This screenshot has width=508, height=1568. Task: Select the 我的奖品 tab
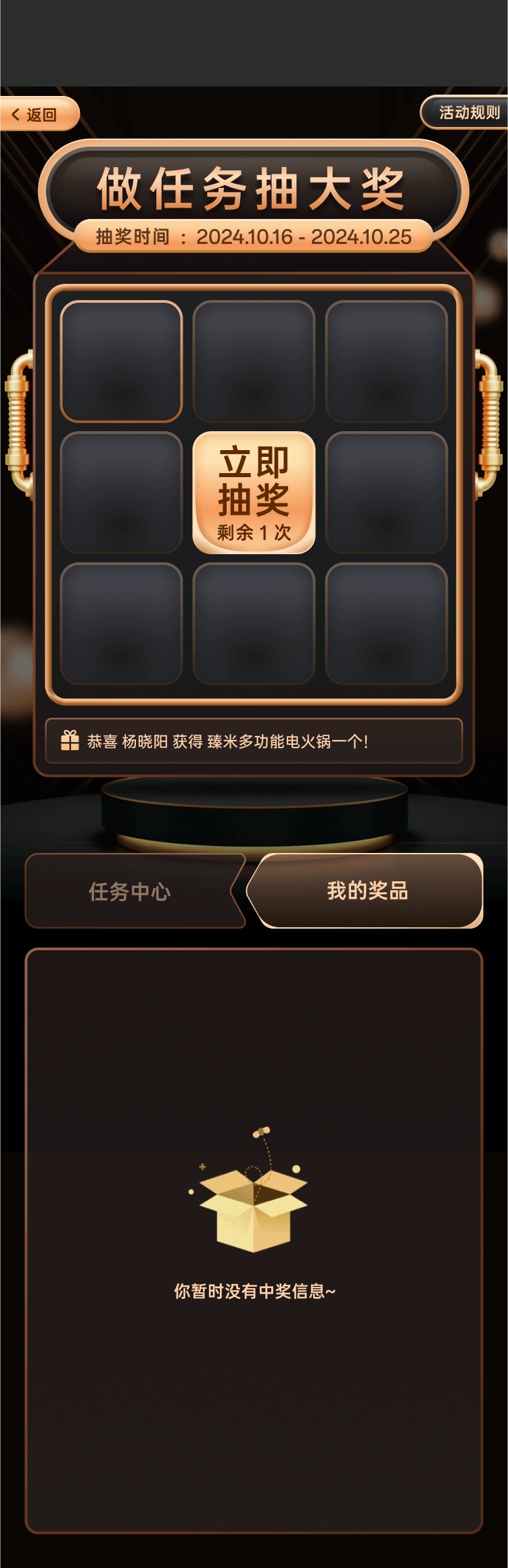(x=367, y=890)
